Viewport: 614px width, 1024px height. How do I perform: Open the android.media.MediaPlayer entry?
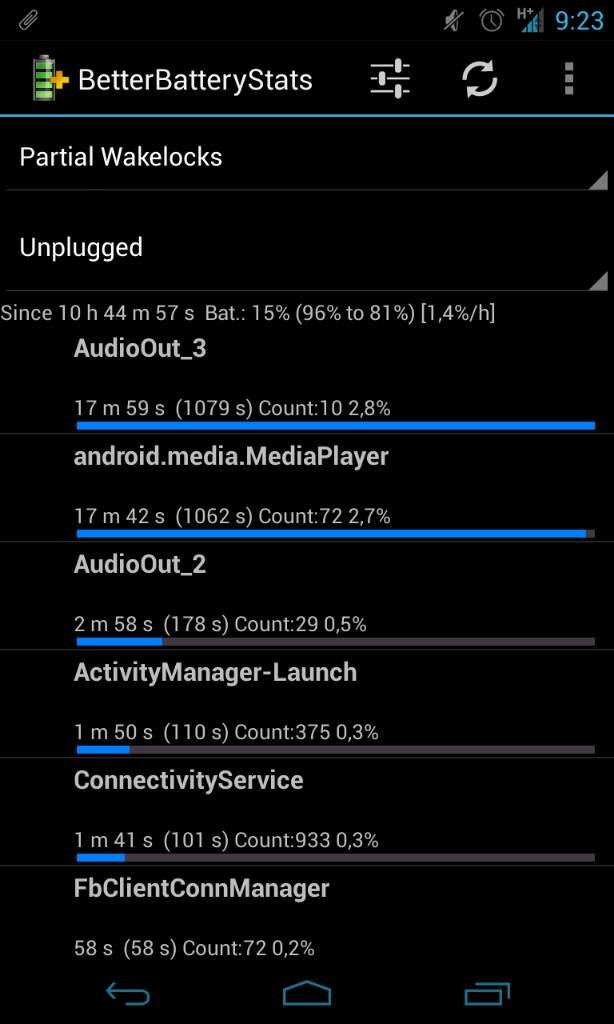(x=307, y=488)
